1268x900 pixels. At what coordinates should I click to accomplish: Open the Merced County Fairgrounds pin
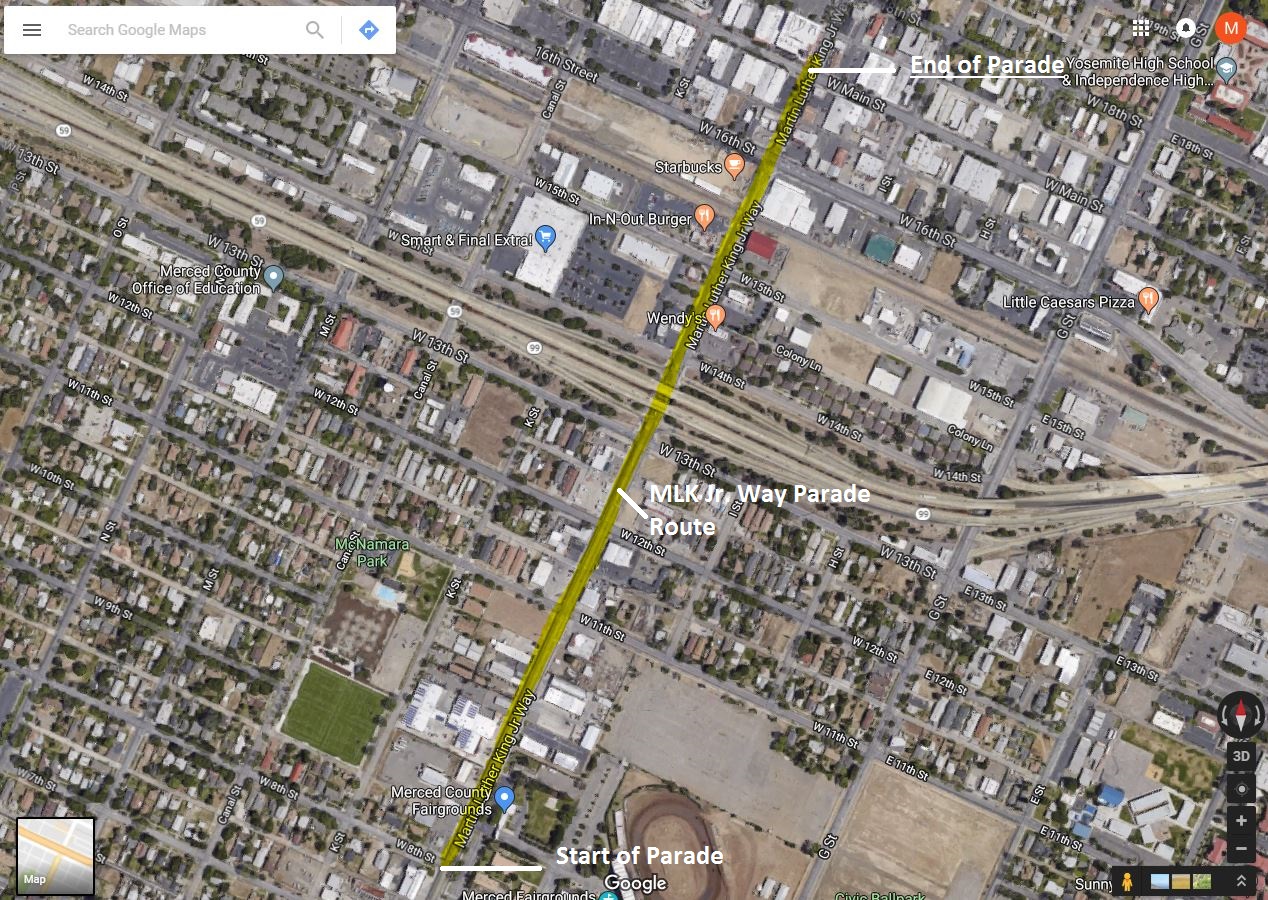pyautogui.click(x=505, y=798)
